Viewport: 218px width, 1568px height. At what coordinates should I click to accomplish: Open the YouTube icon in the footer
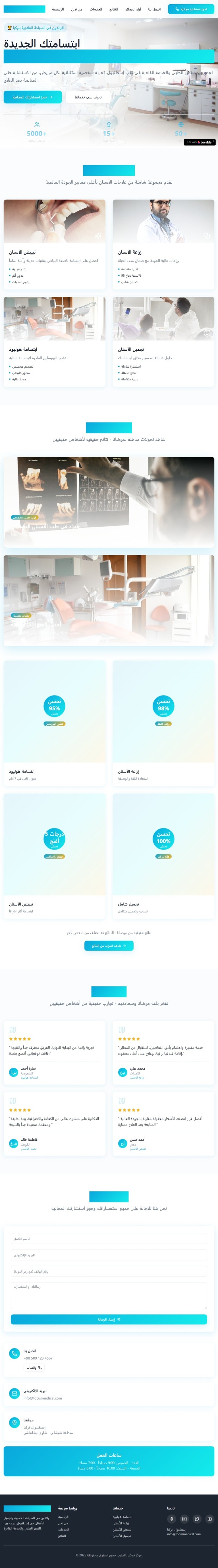point(210,1519)
